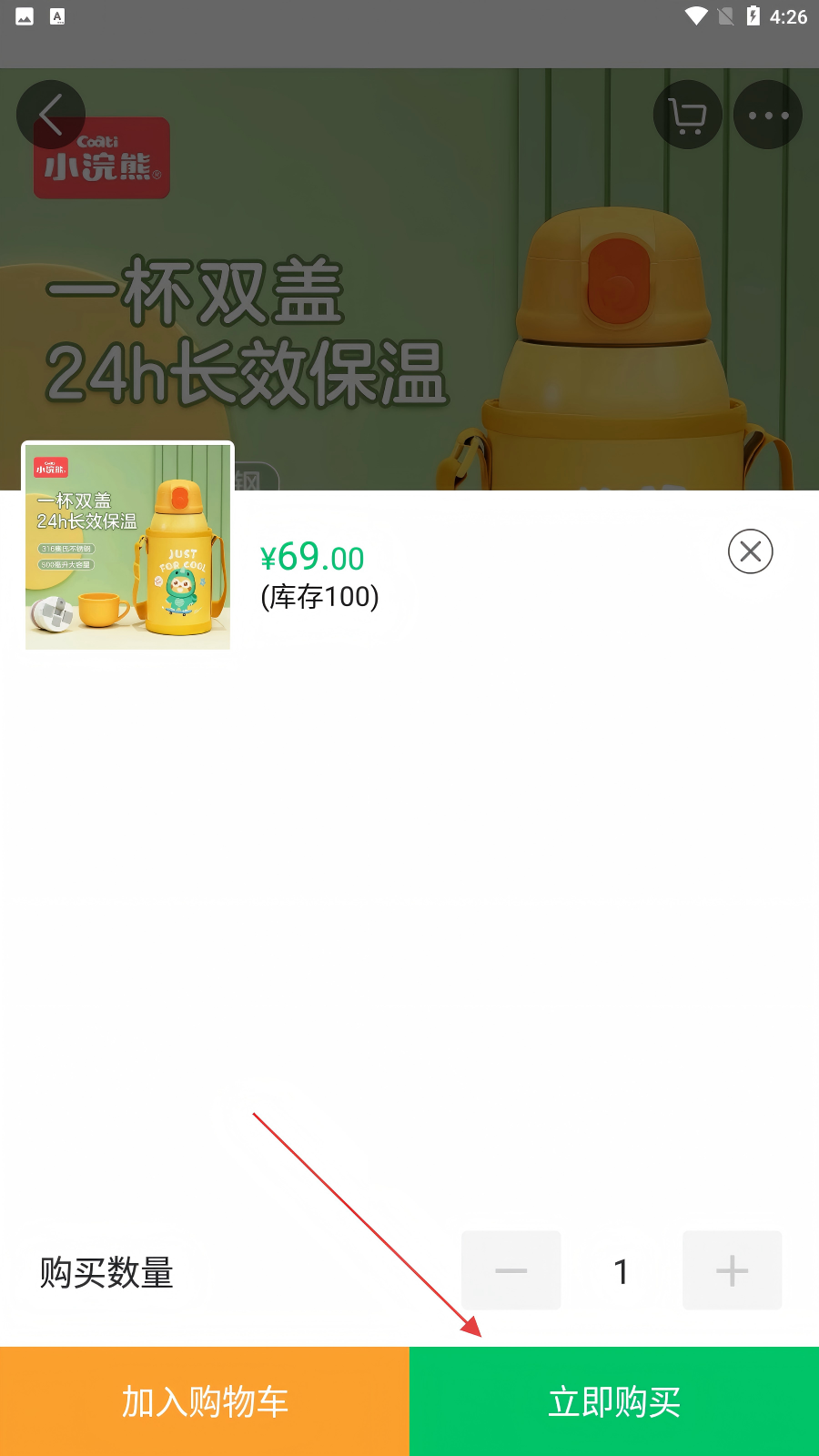The width and height of the screenshot is (819, 1456).
Task: Go back with the top arrow
Action: (51, 115)
